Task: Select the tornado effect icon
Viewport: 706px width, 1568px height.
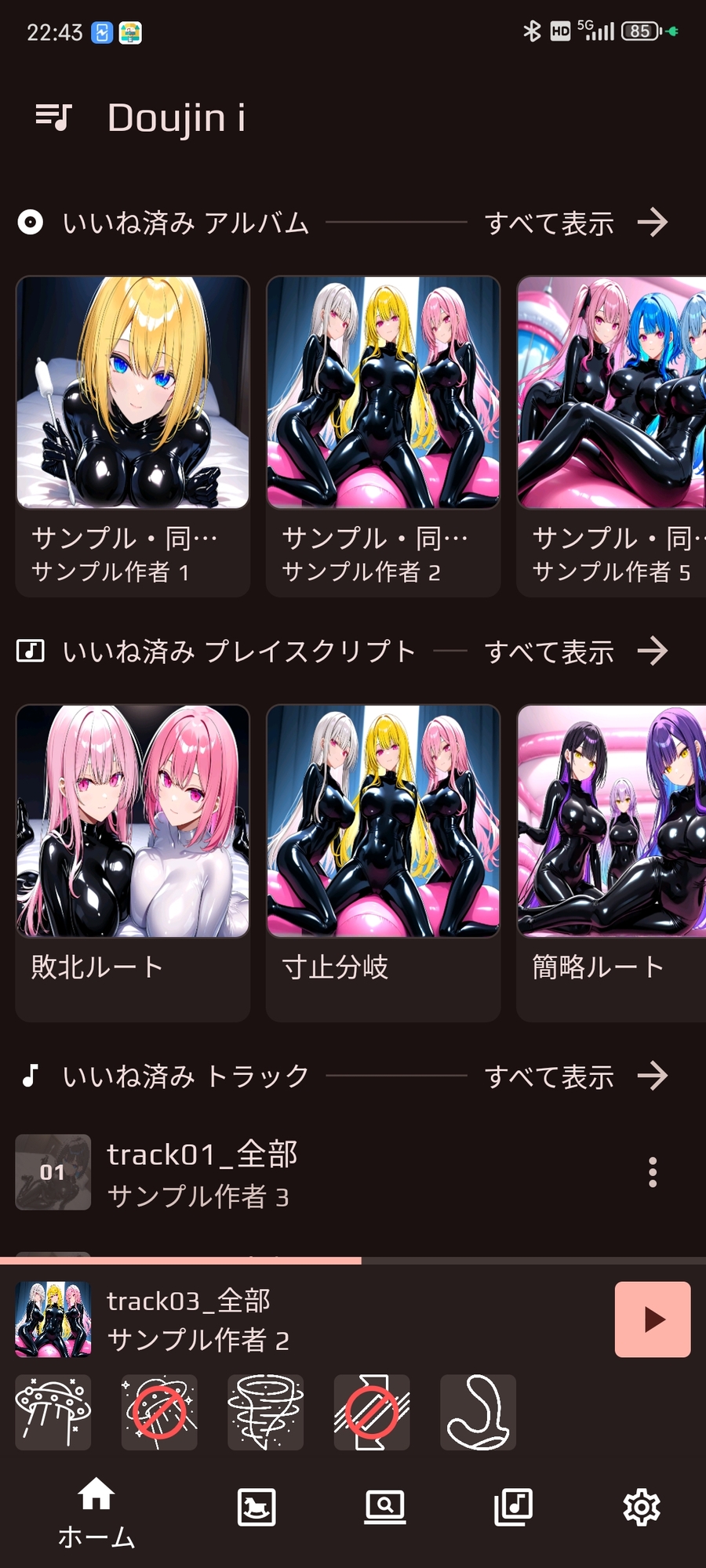Action: click(x=265, y=1412)
